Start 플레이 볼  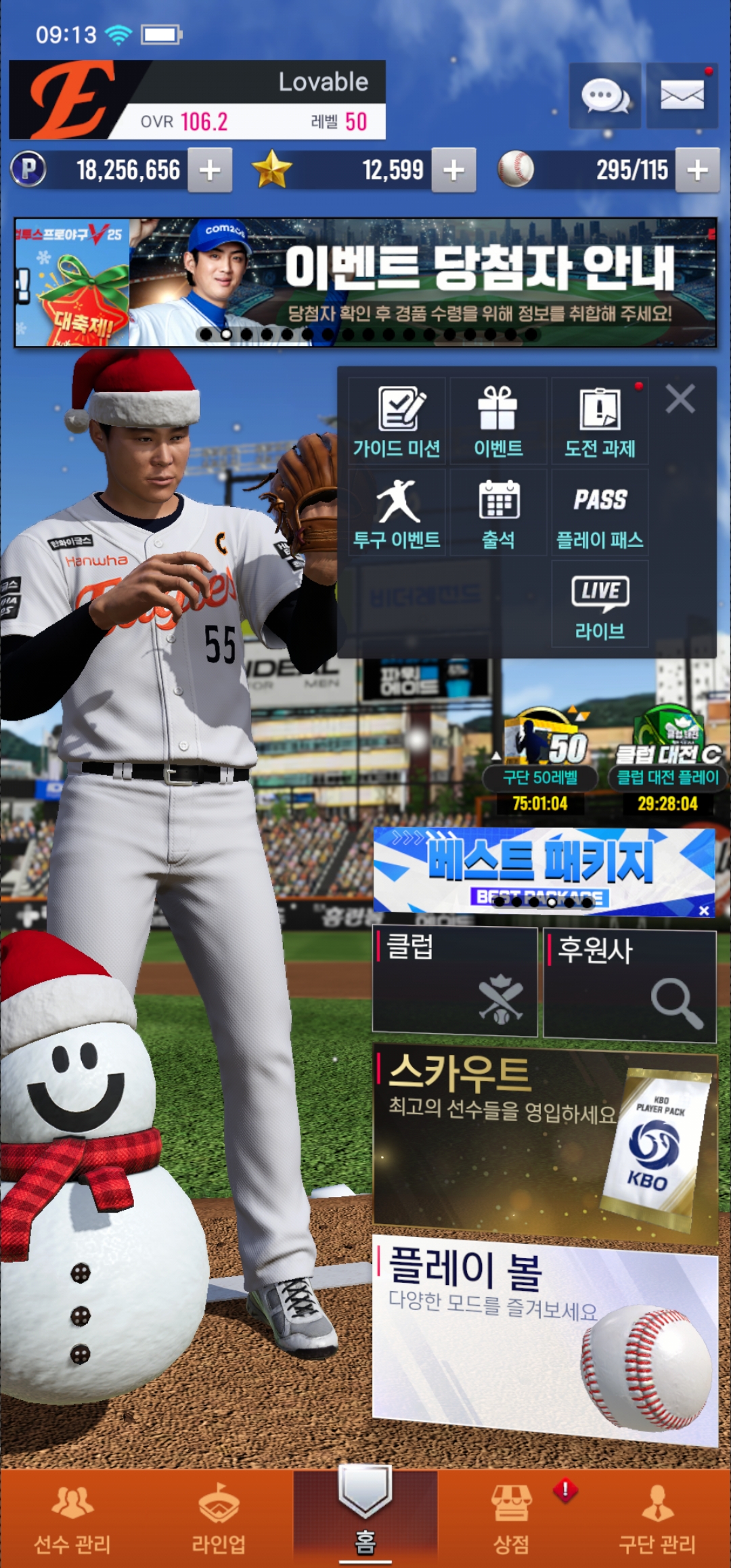(x=545, y=1339)
